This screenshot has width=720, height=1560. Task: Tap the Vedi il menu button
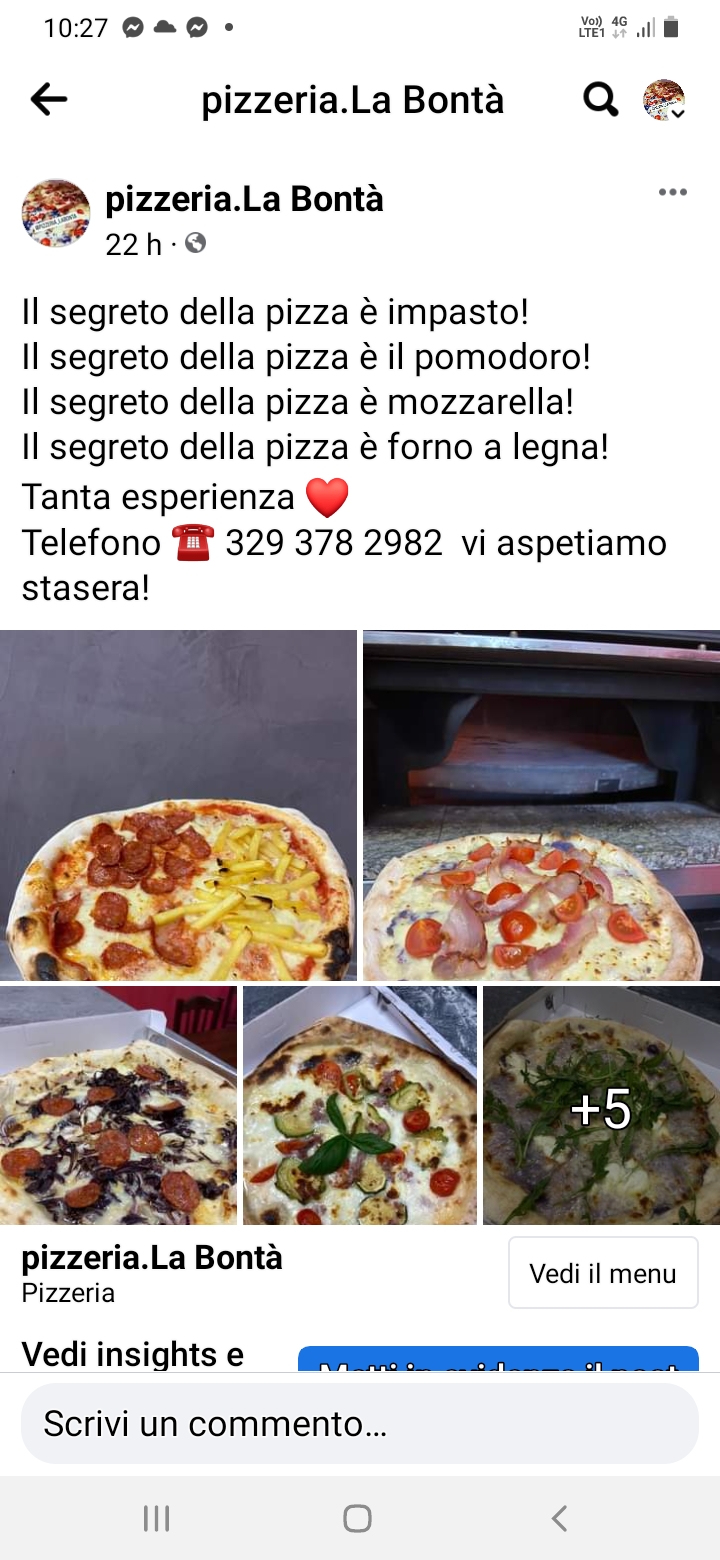[603, 1273]
